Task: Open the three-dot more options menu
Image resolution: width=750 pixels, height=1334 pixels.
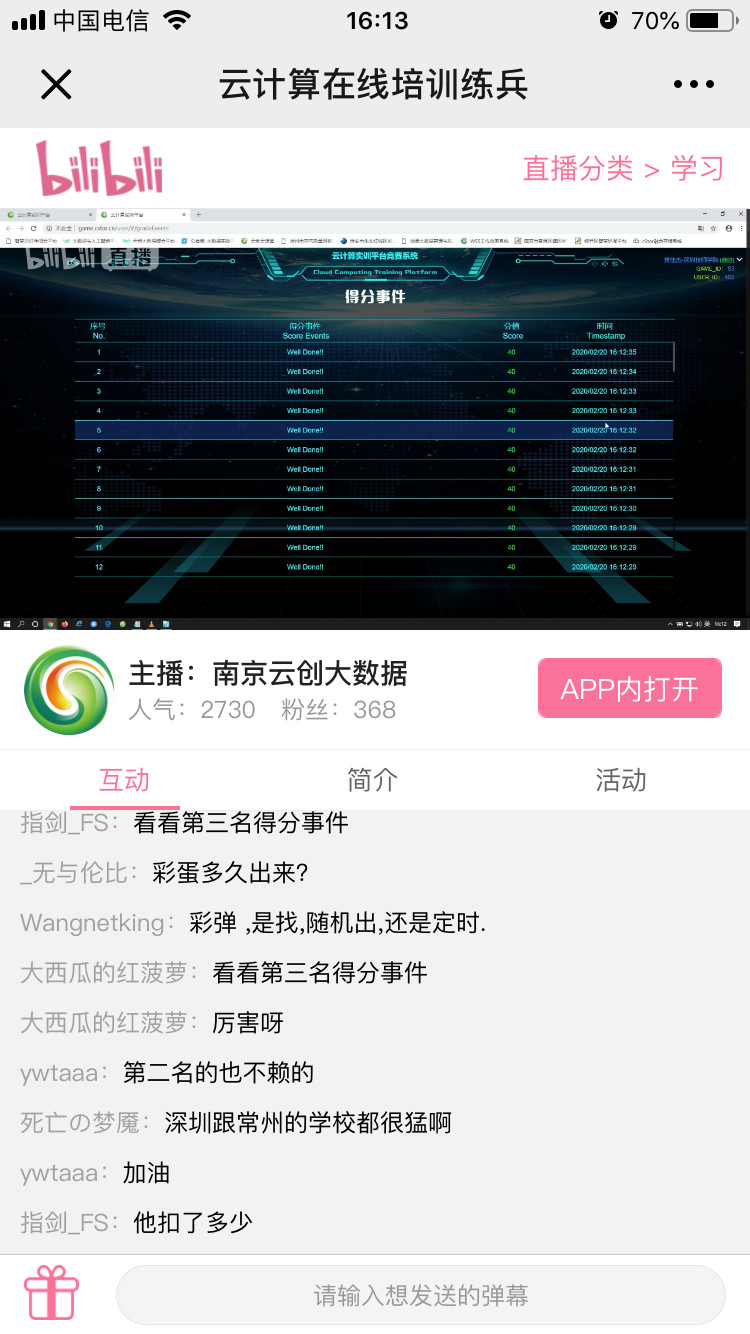Action: click(693, 85)
